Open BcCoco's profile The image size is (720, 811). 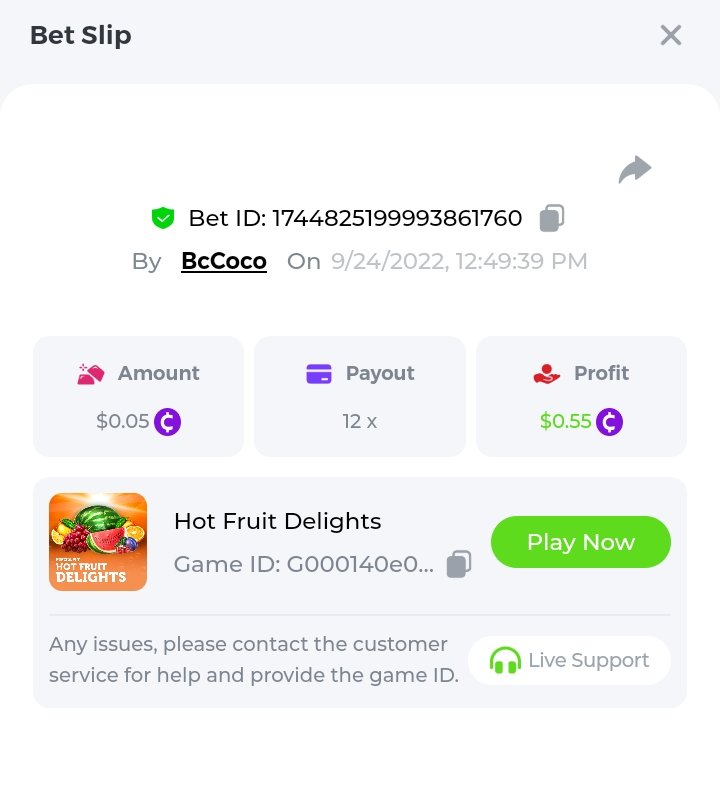[224, 261]
